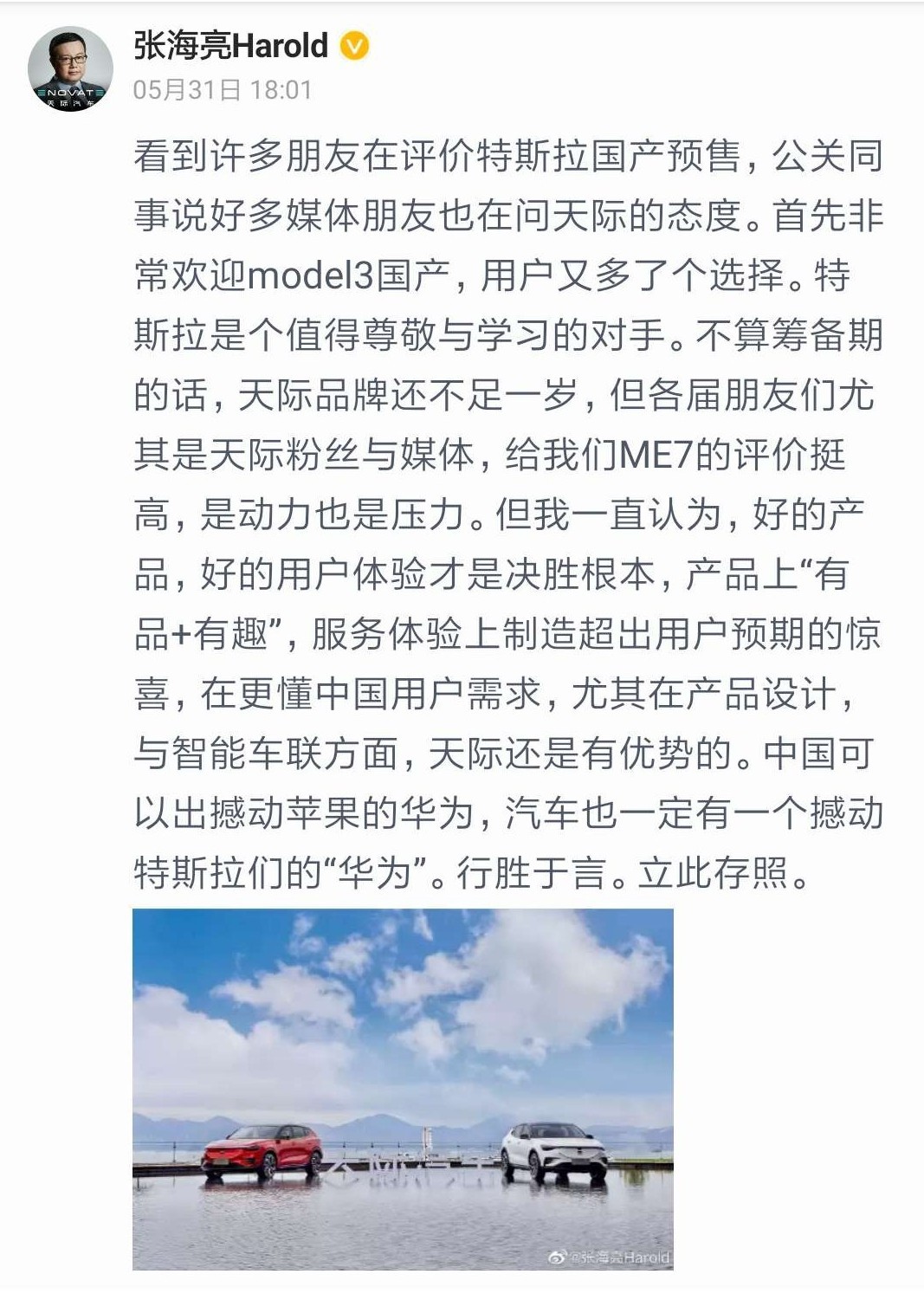Image resolution: width=924 pixels, height=1307 pixels.
Task: Open 张海亮Harold's profile avatar
Action: pyautogui.click(x=70, y=69)
